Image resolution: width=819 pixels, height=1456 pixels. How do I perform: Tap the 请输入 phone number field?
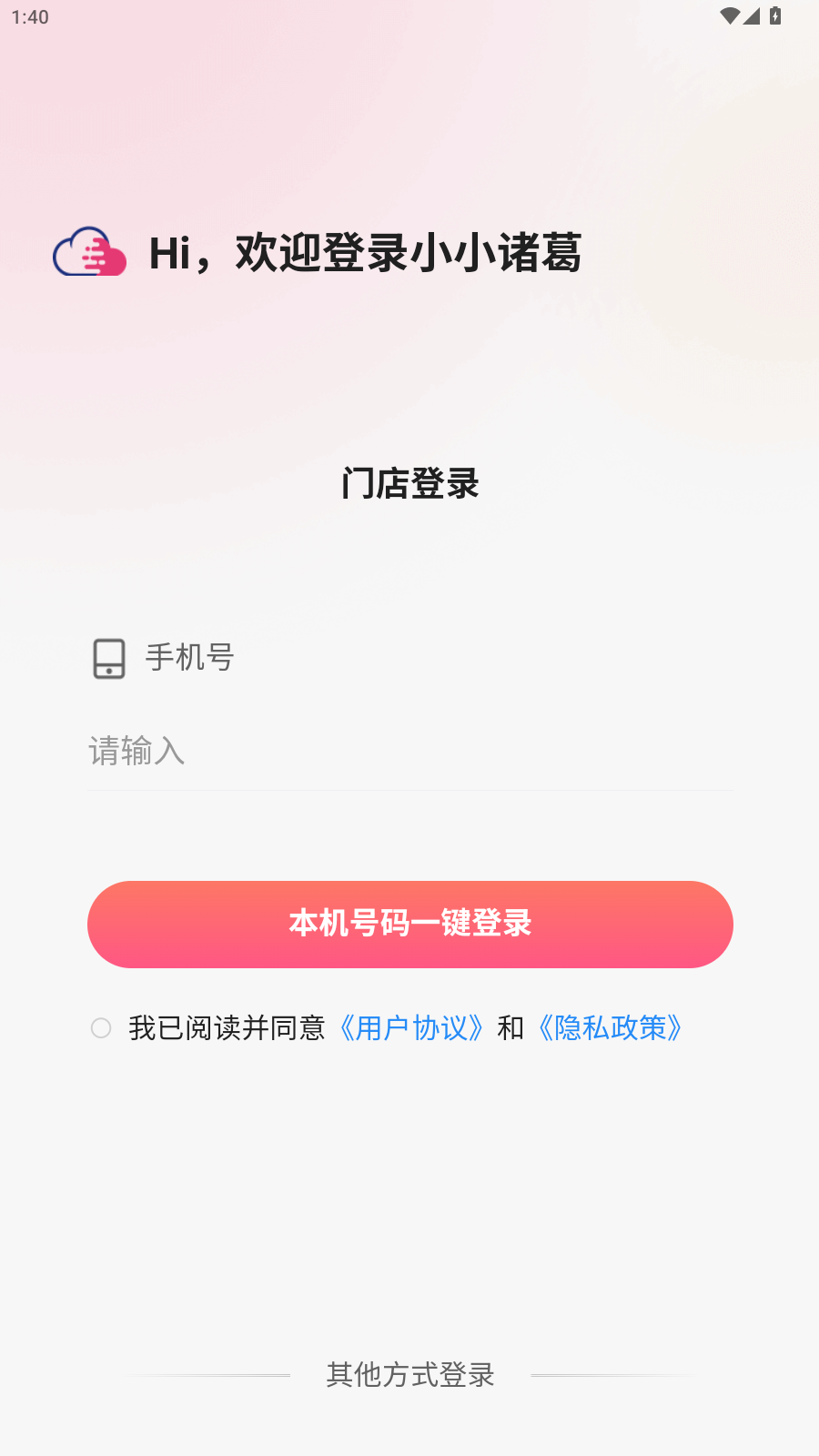(409, 752)
